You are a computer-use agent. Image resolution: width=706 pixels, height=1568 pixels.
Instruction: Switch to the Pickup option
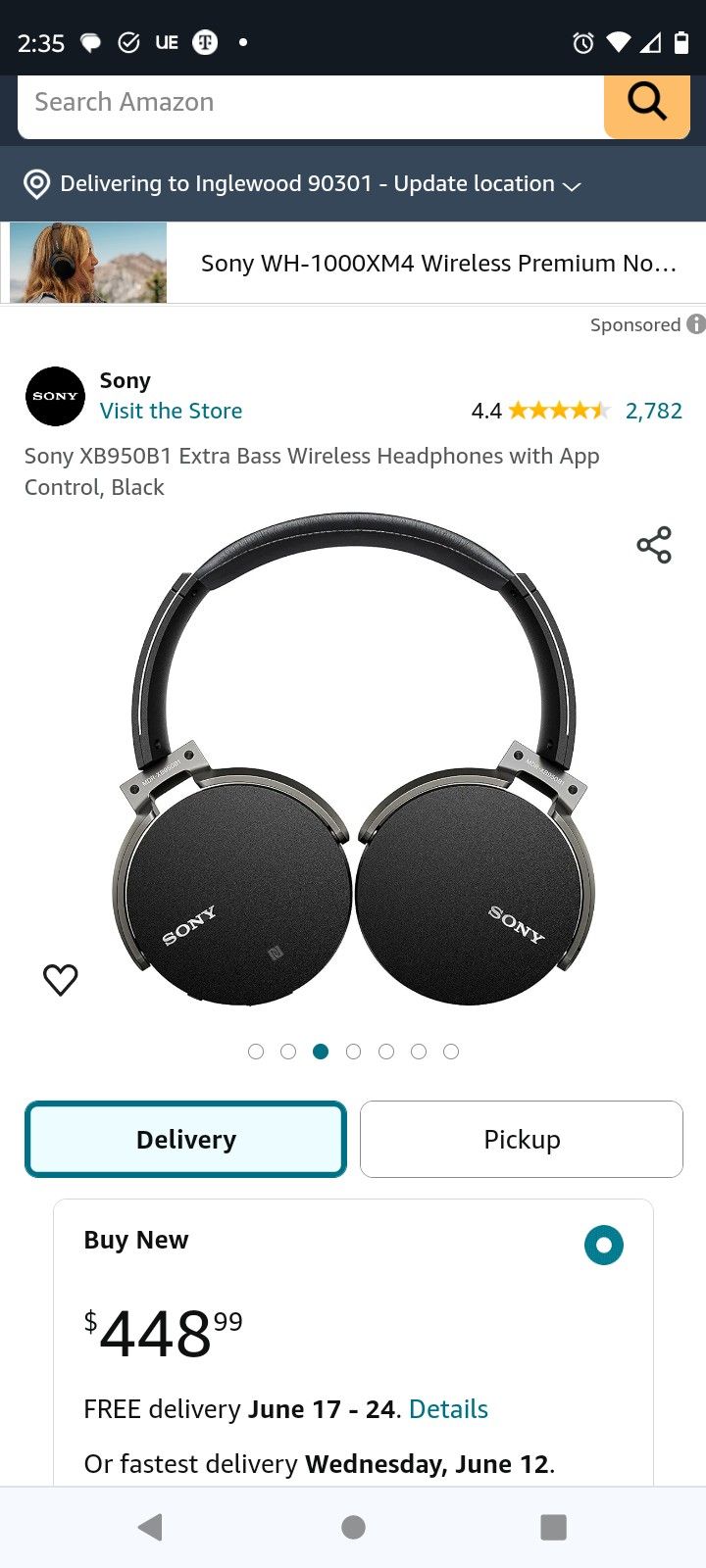[x=521, y=1139]
